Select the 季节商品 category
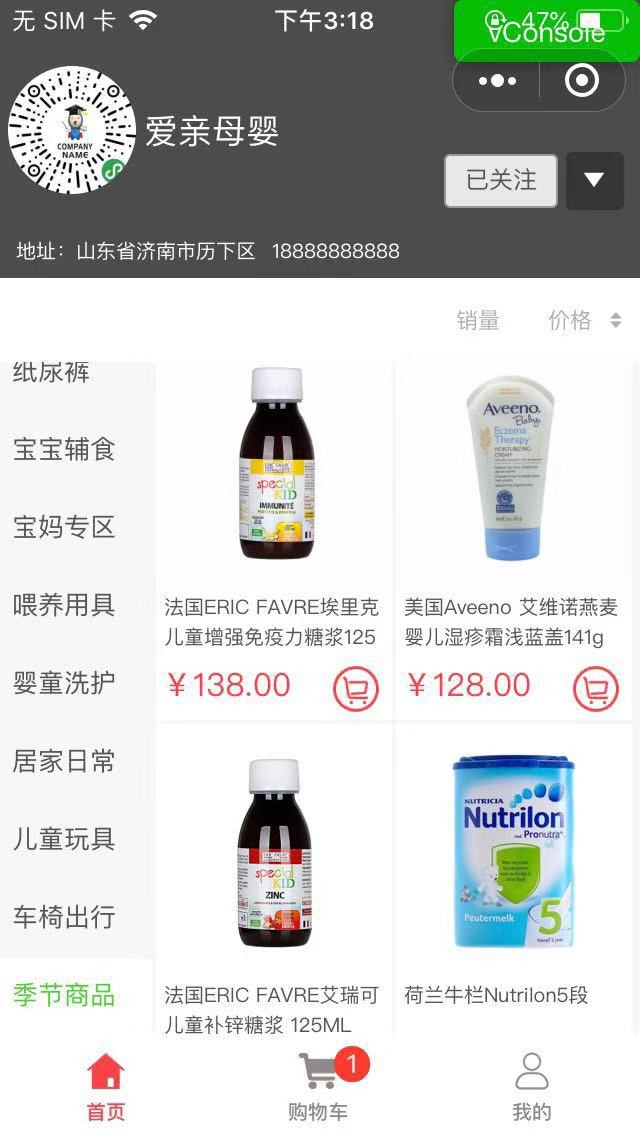The width and height of the screenshot is (640, 1136). tap(65, 995)
